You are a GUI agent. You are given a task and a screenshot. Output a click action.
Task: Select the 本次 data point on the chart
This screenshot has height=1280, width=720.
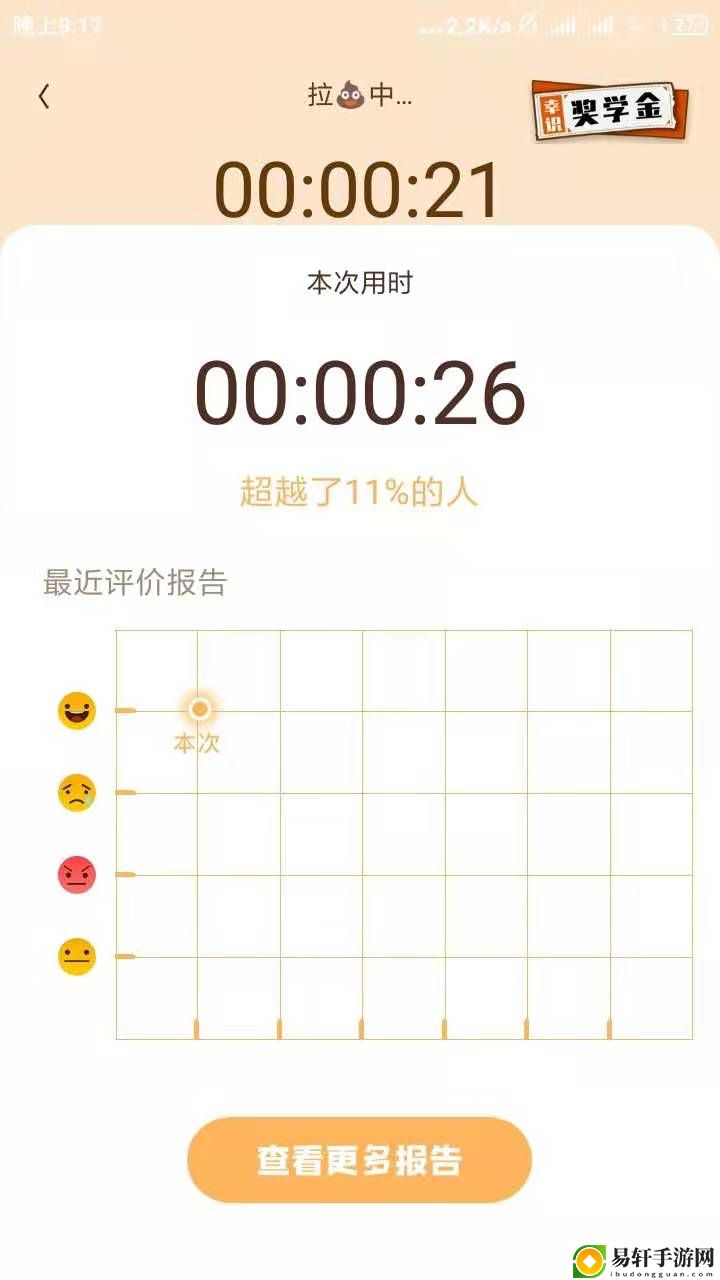click(200, 709)
